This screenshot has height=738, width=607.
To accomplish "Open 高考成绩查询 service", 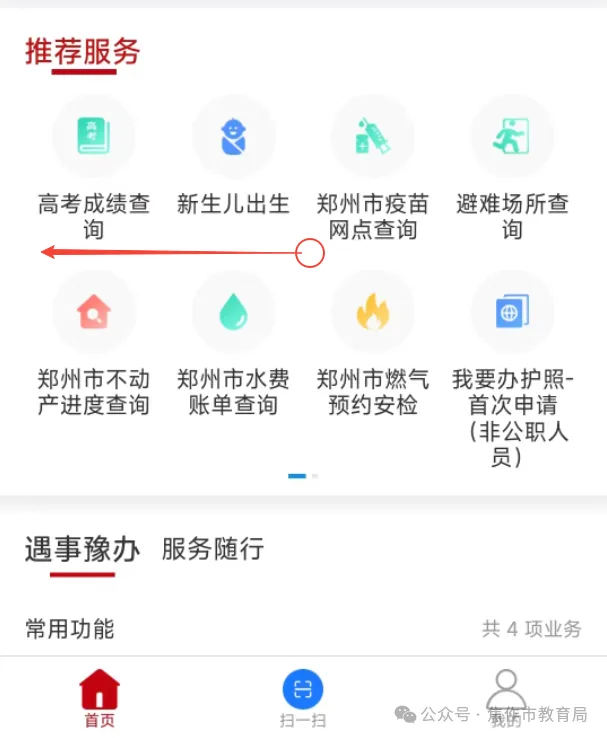I will click(93, 136).
